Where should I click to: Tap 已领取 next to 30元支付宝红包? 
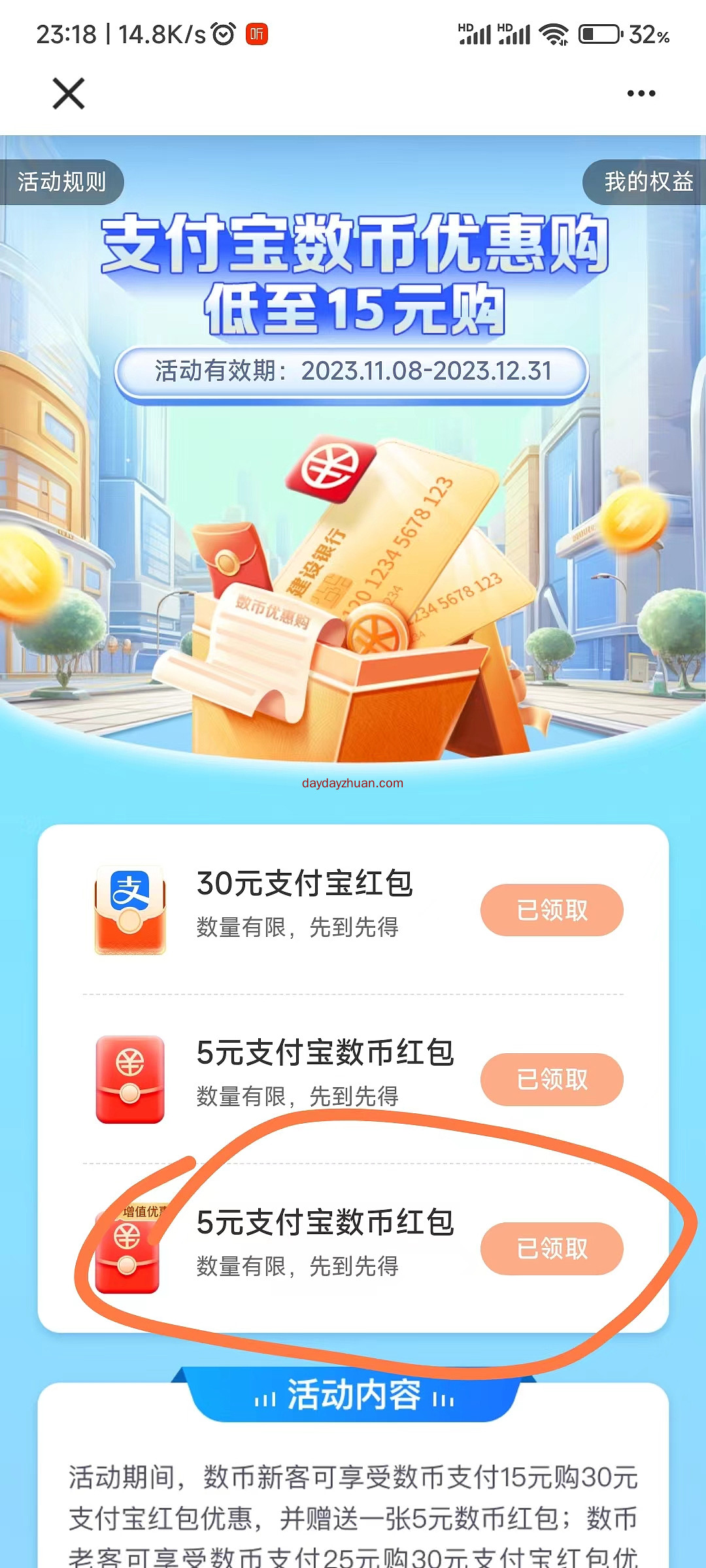pyautogui.click(x=551, y=908)
